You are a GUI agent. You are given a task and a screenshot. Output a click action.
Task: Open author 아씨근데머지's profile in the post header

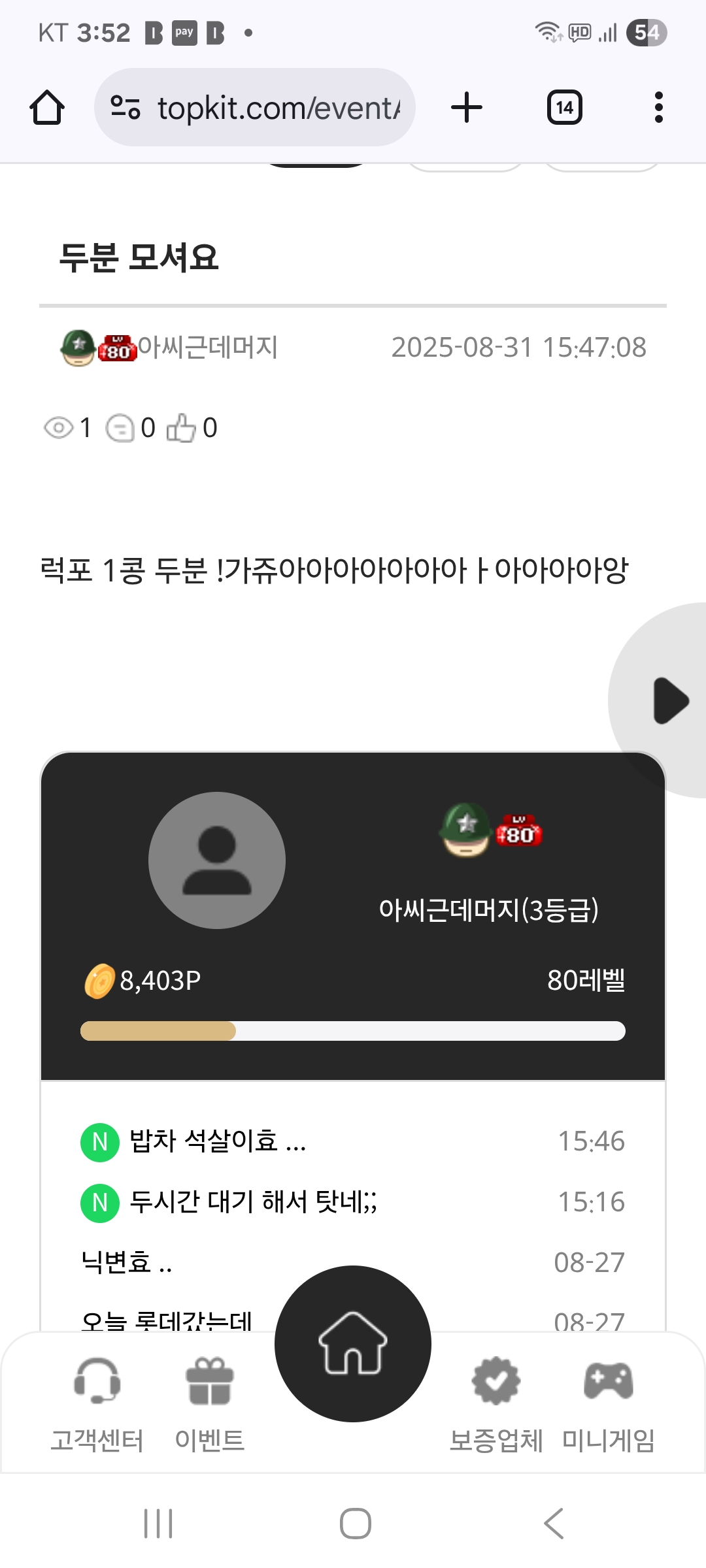pos(207,348)
